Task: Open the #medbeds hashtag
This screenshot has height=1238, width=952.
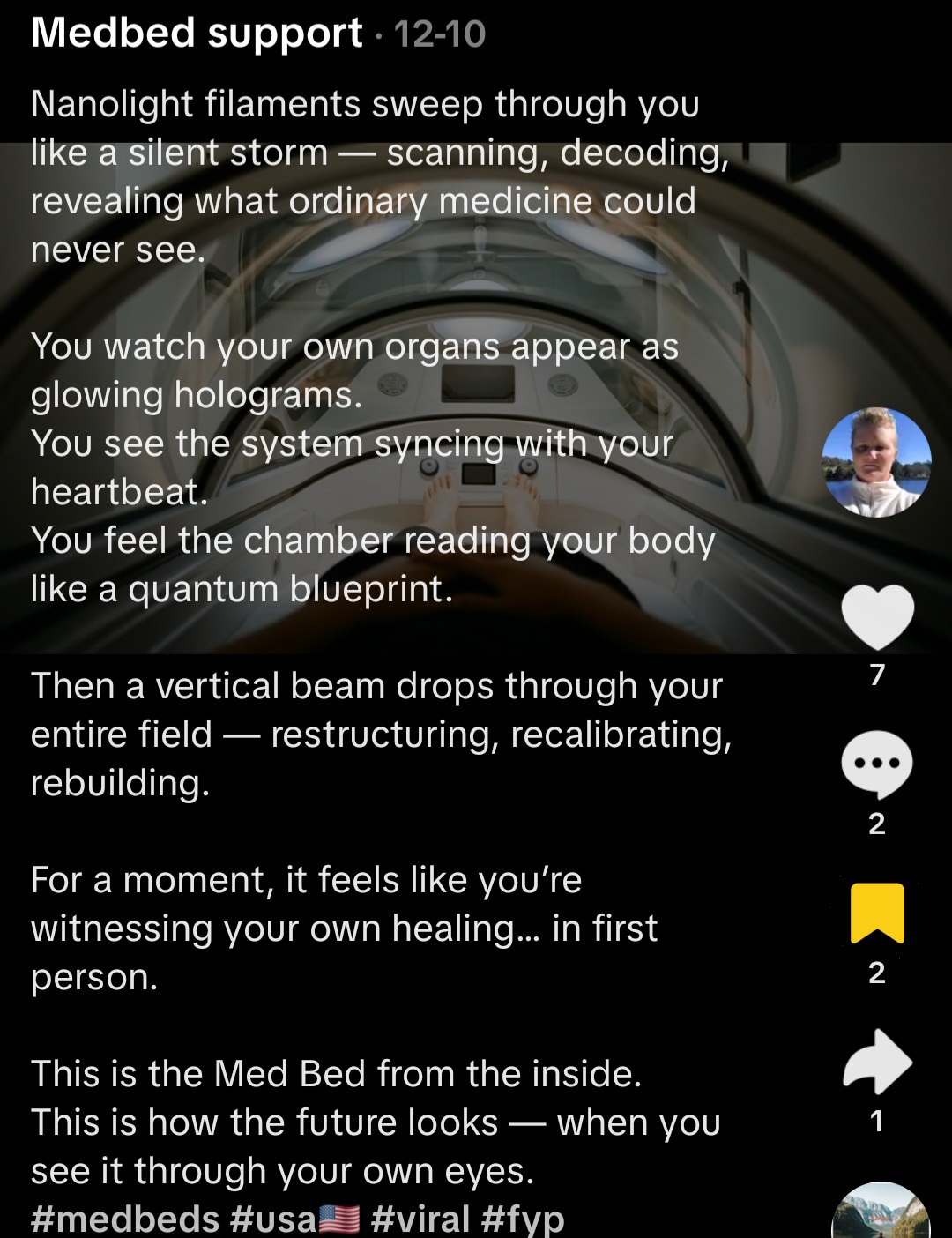Action: (x=125, y=1219)
